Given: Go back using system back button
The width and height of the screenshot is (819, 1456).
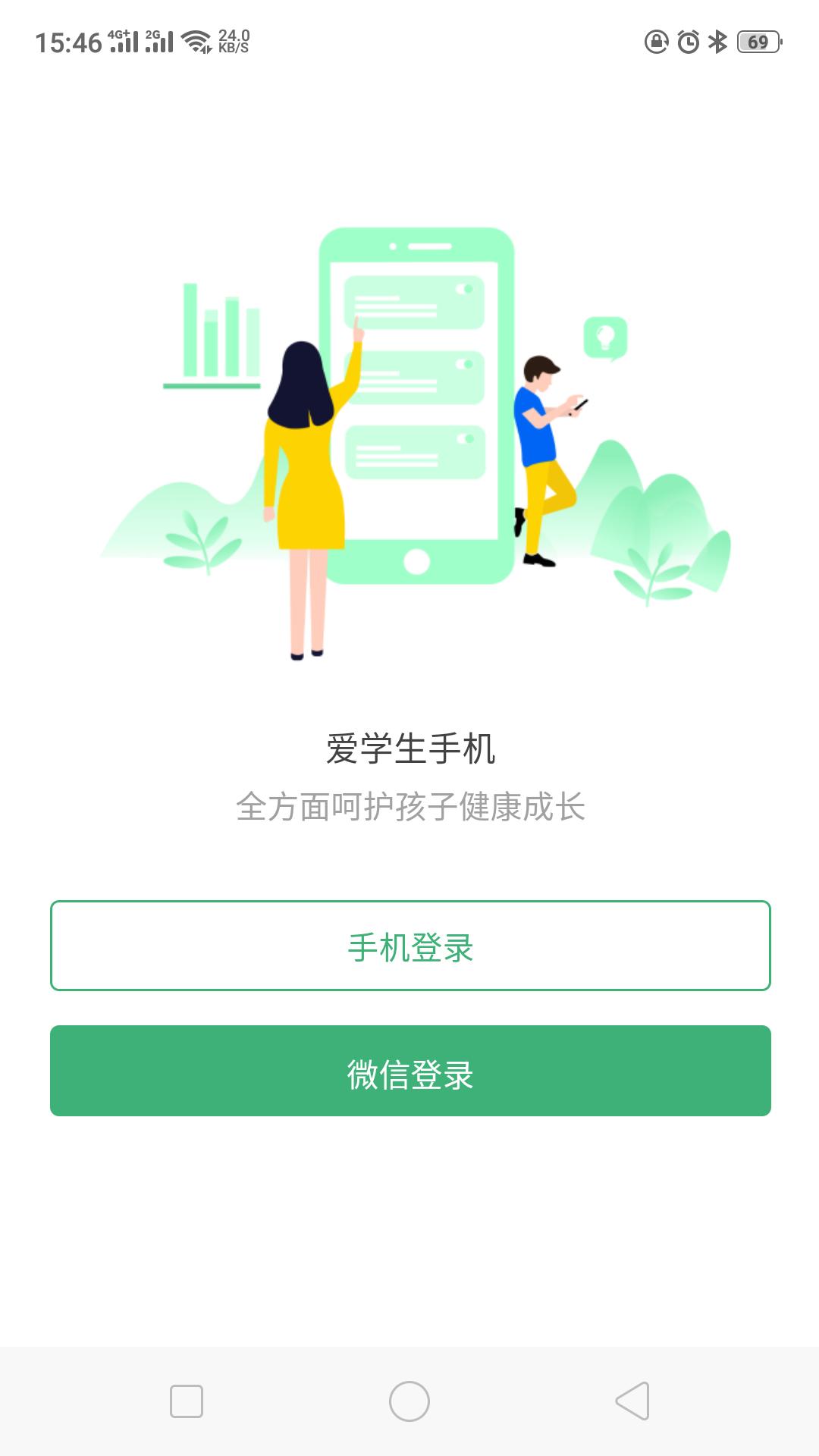Looking at the screenshot, I should (x=632, y=1401).
